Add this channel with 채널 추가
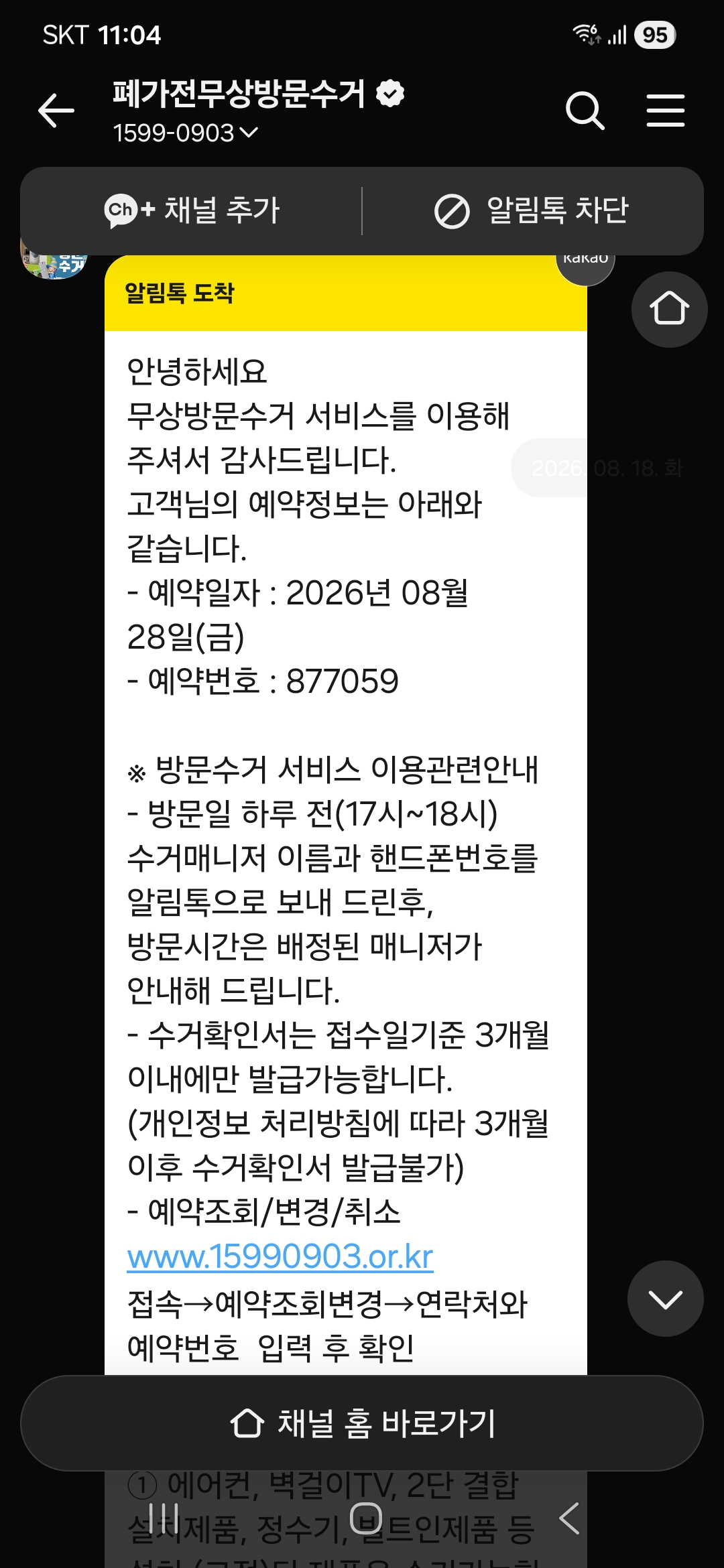The width and height of the screenshot is (724, 1568). (192, 210)
